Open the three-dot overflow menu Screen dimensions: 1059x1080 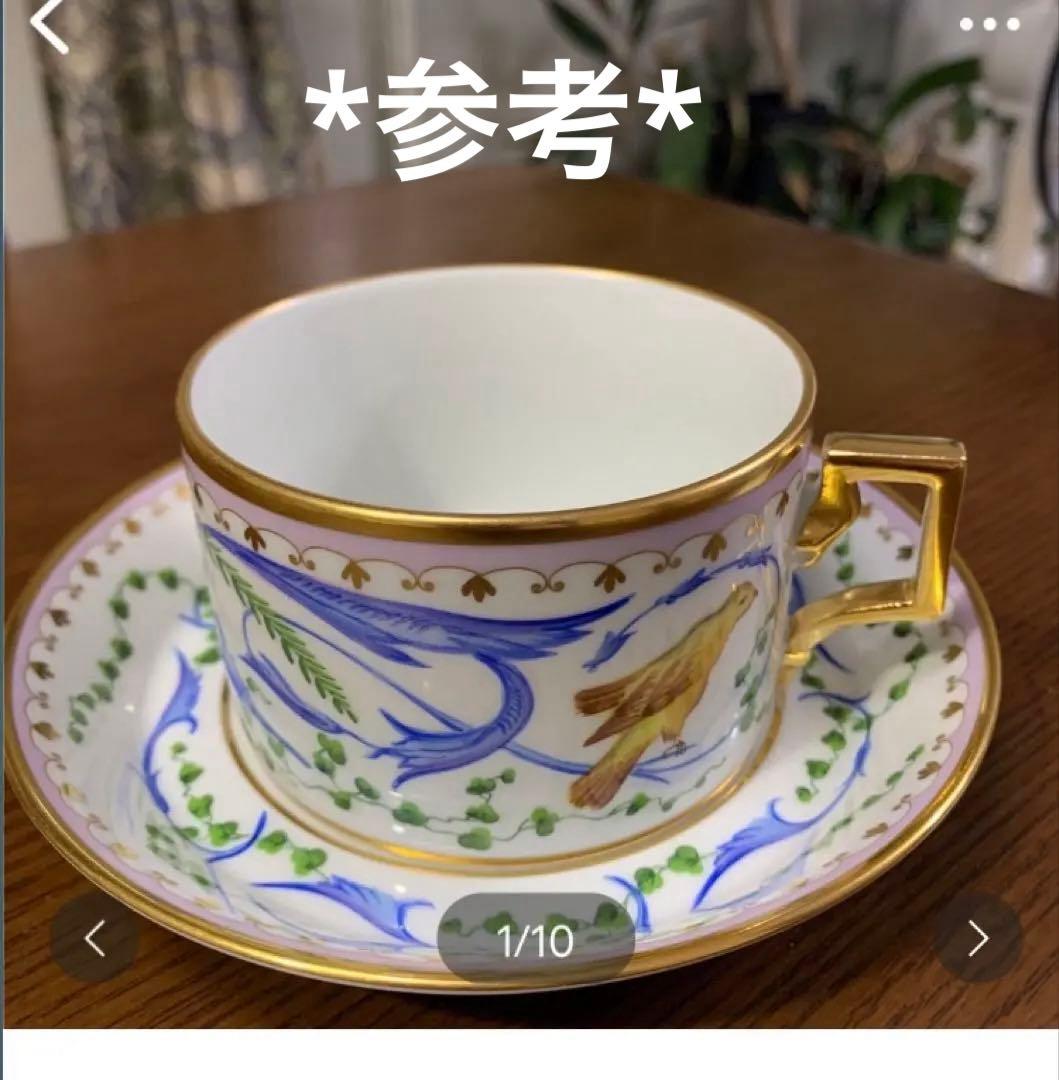pos(989,24)
